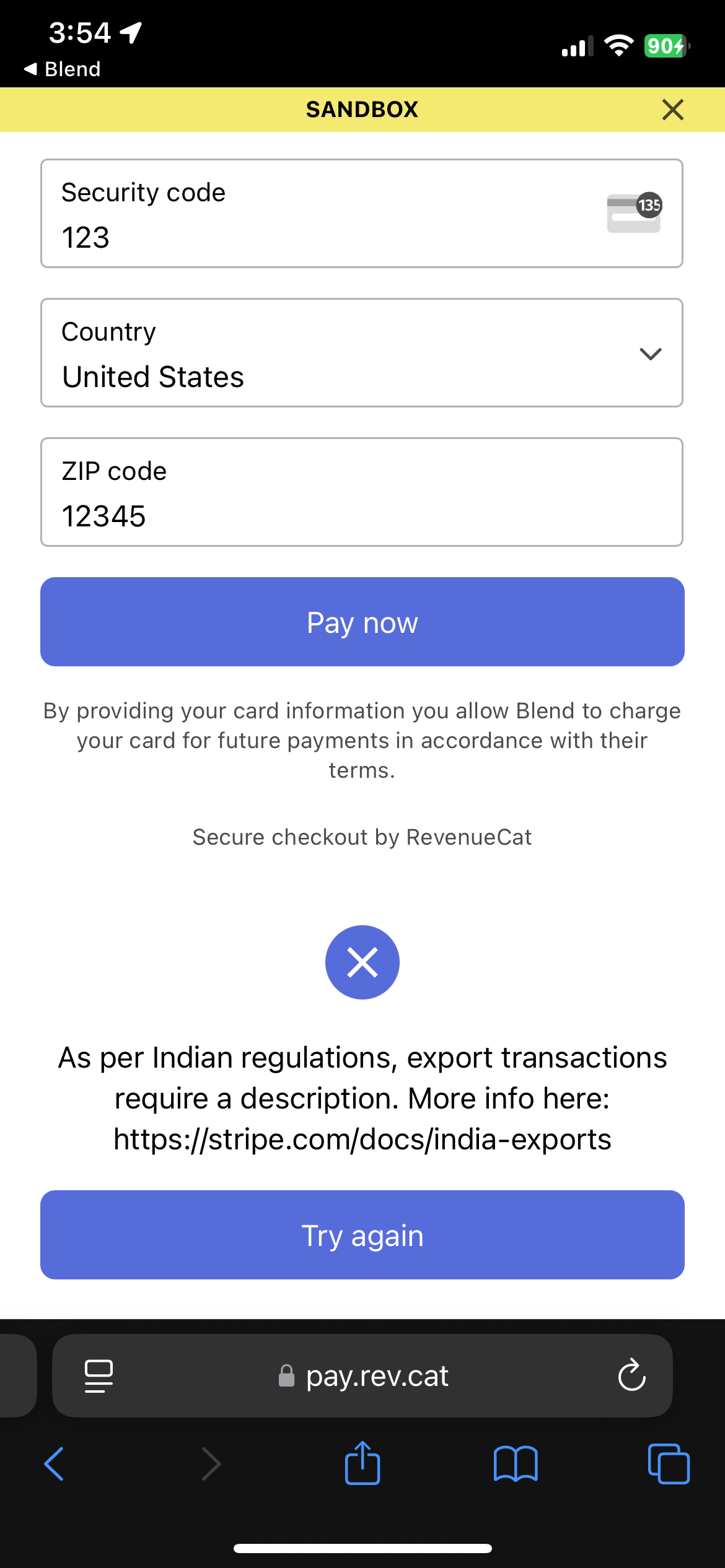This screenshot has height=1568, width=725.
Task: Show all open Safari tabs
Action: (x=669, y=1464)
